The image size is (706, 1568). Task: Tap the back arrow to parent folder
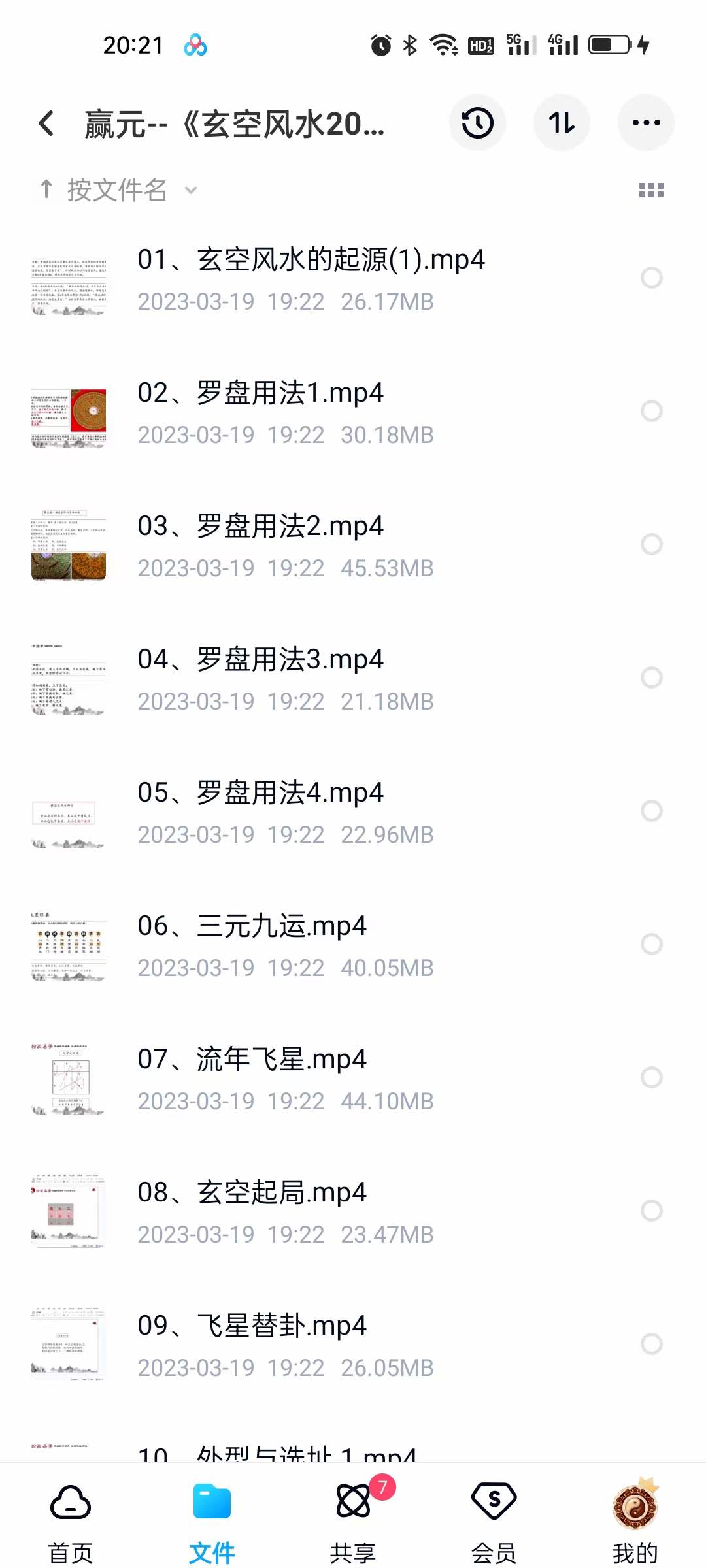tap(46, 123)
